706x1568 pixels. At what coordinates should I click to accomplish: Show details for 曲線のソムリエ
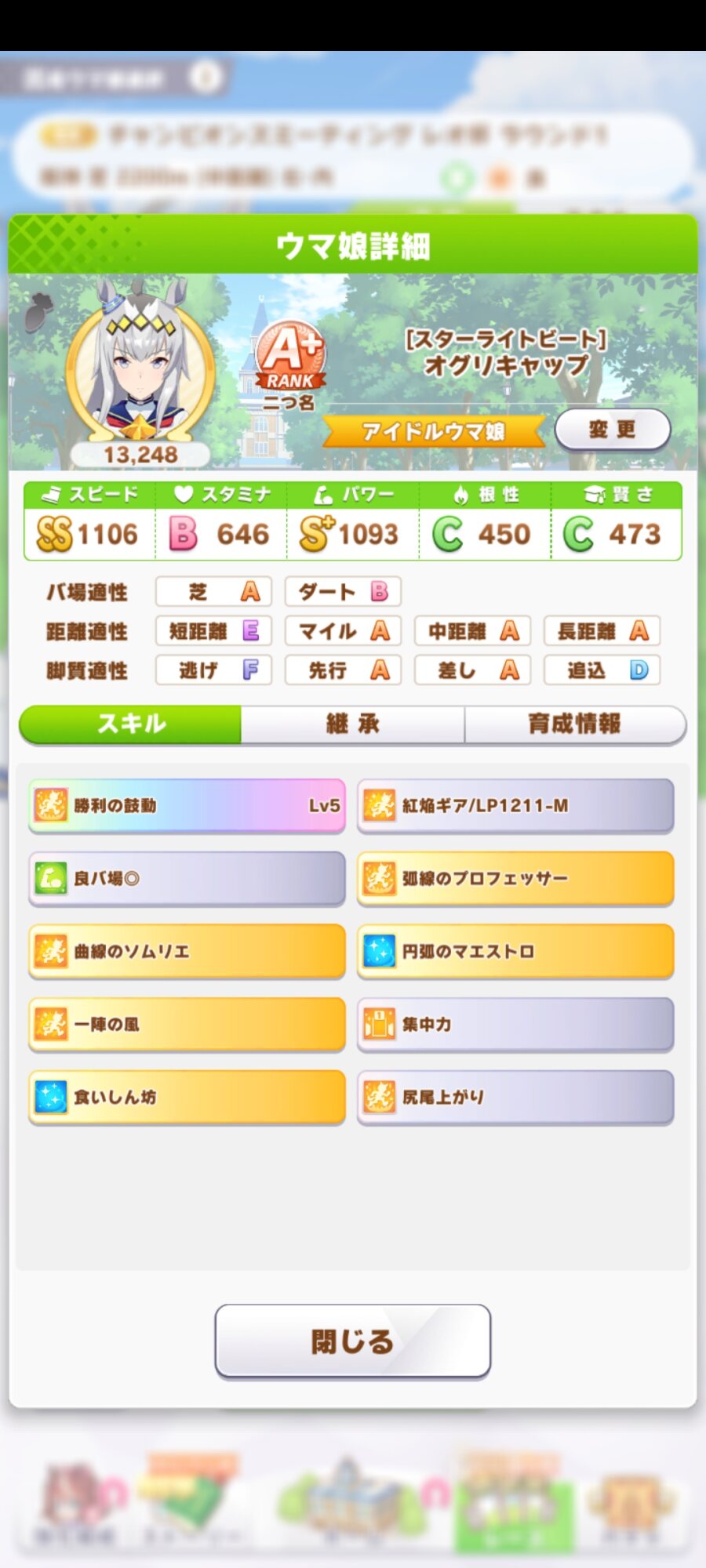187,951
